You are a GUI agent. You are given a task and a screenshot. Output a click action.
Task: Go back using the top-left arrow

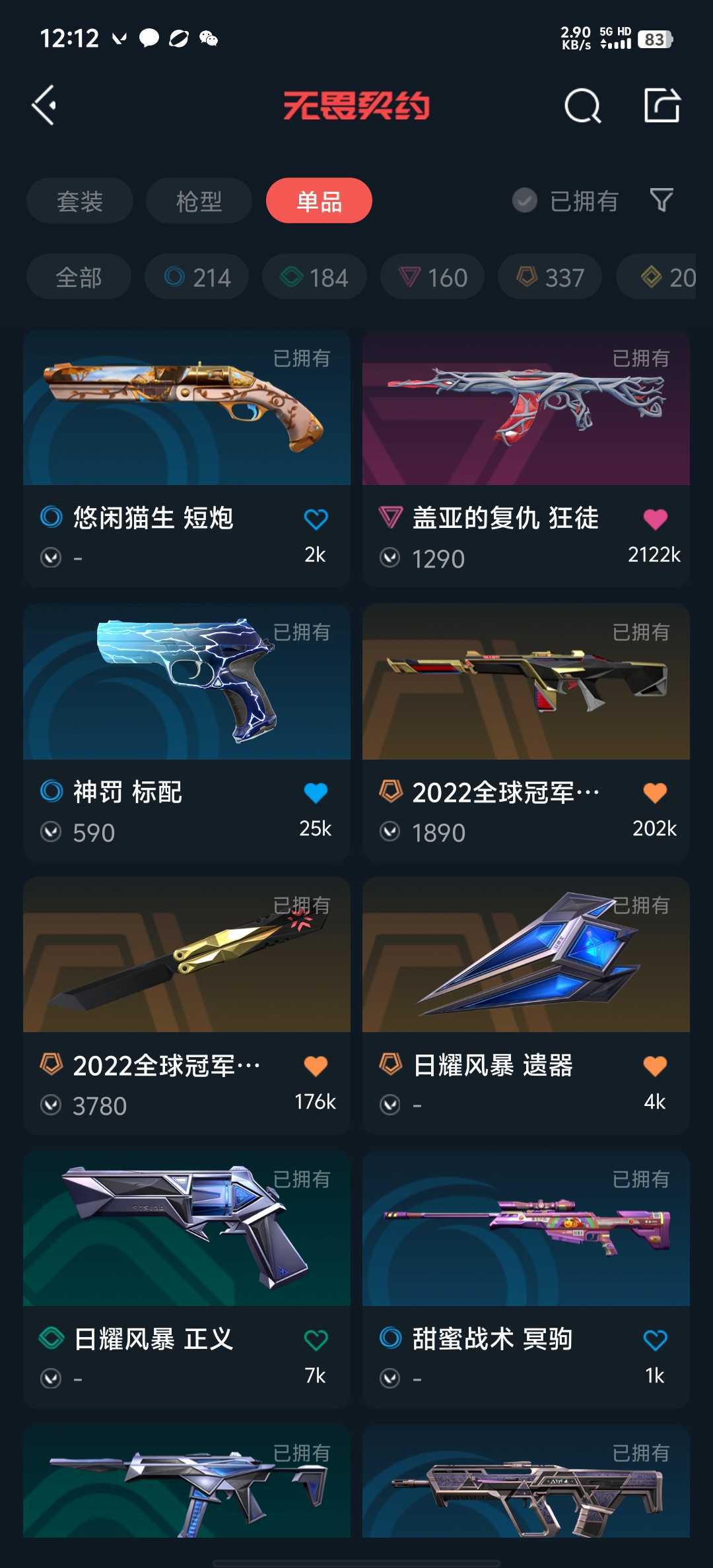click(44, 106)
